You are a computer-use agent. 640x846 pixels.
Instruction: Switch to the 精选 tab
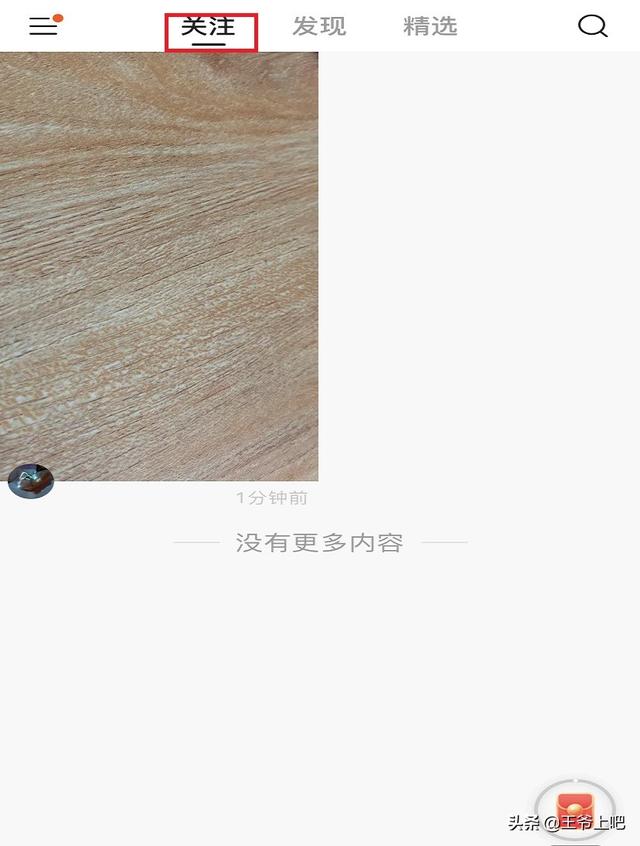pos(430,27)
